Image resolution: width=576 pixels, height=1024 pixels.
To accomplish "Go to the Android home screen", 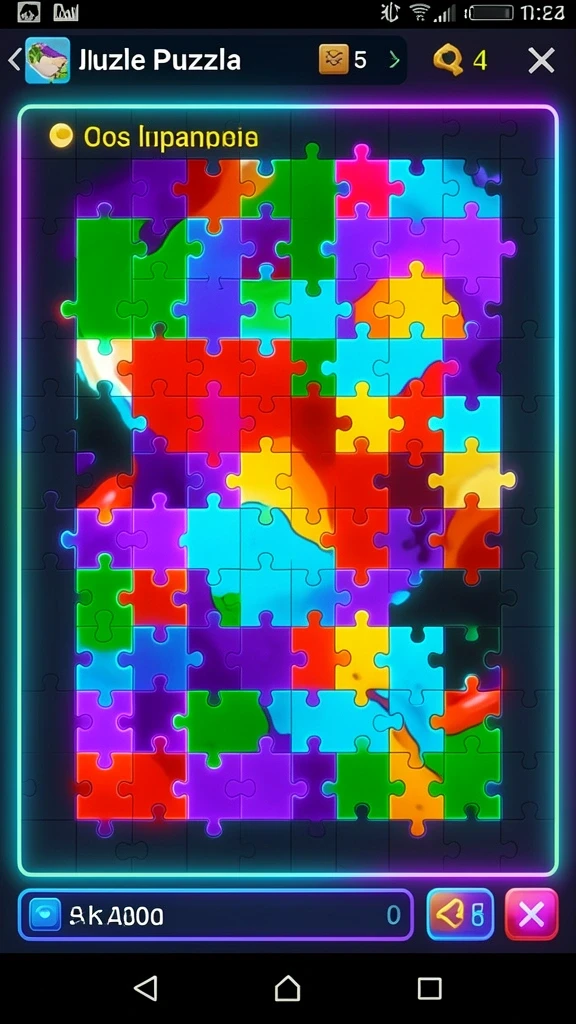I will pyautogui.click(x=287, y=988).
